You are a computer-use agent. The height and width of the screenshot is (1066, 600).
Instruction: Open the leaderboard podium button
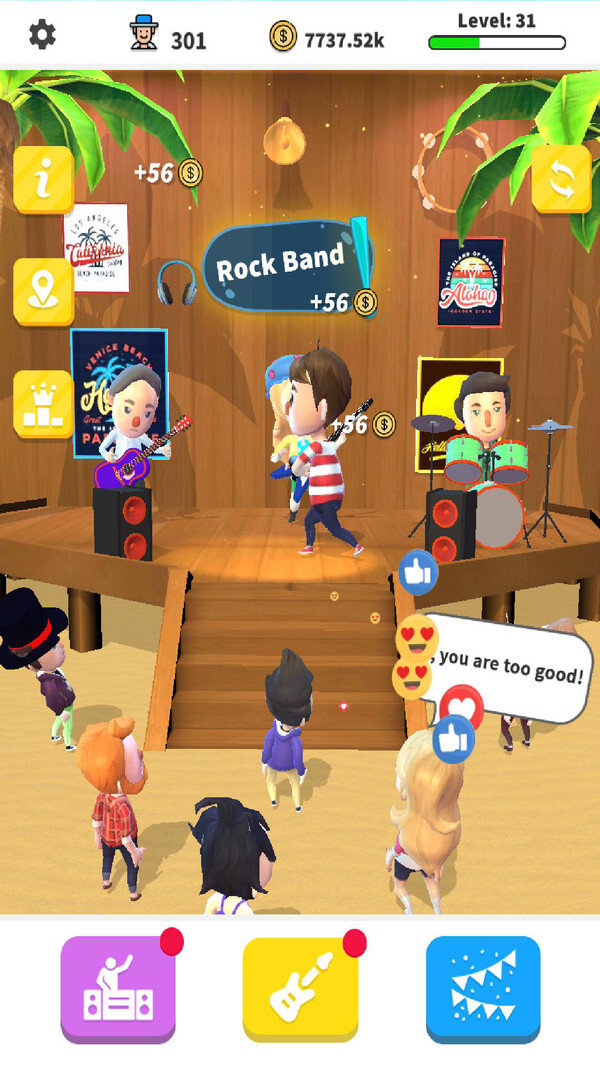43,403
